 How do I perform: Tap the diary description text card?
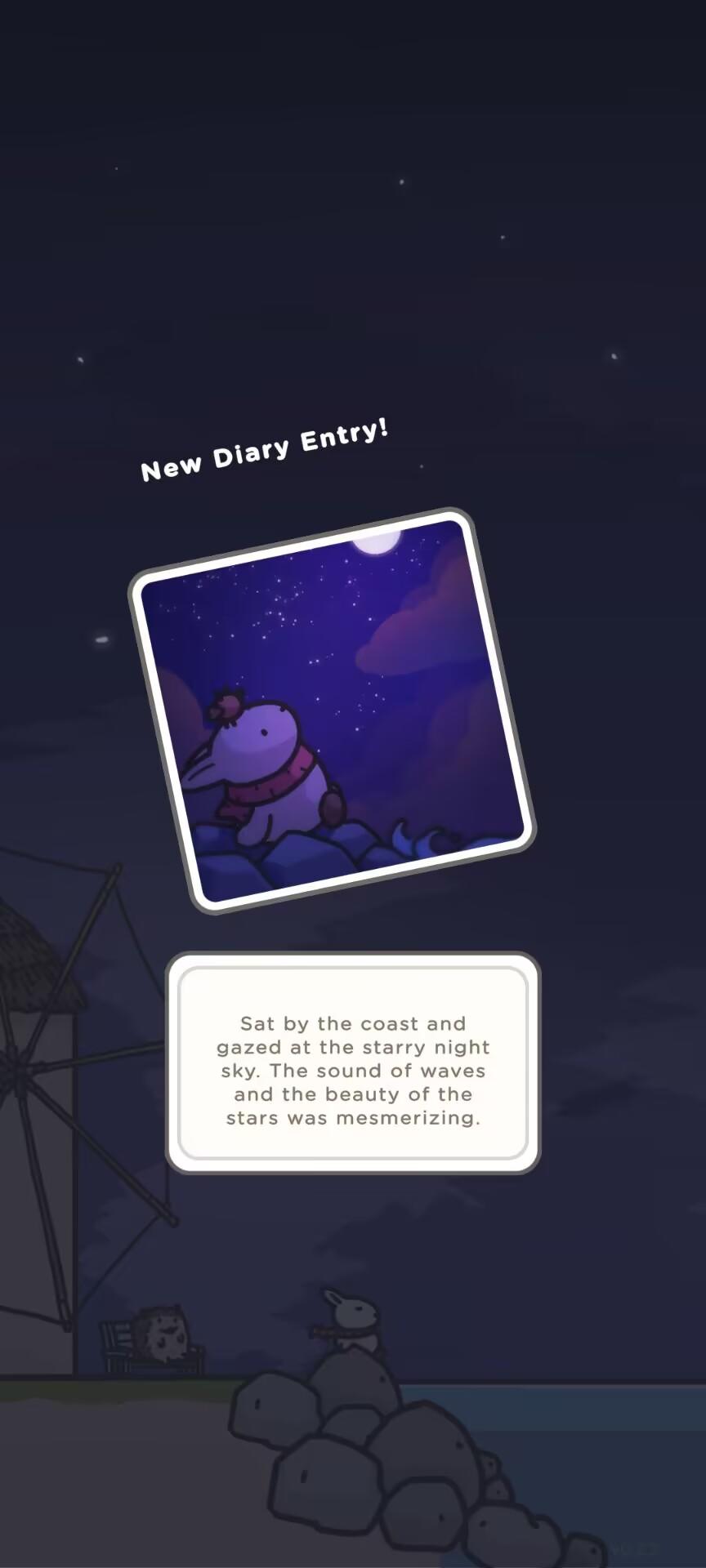tap(353, 1062)
